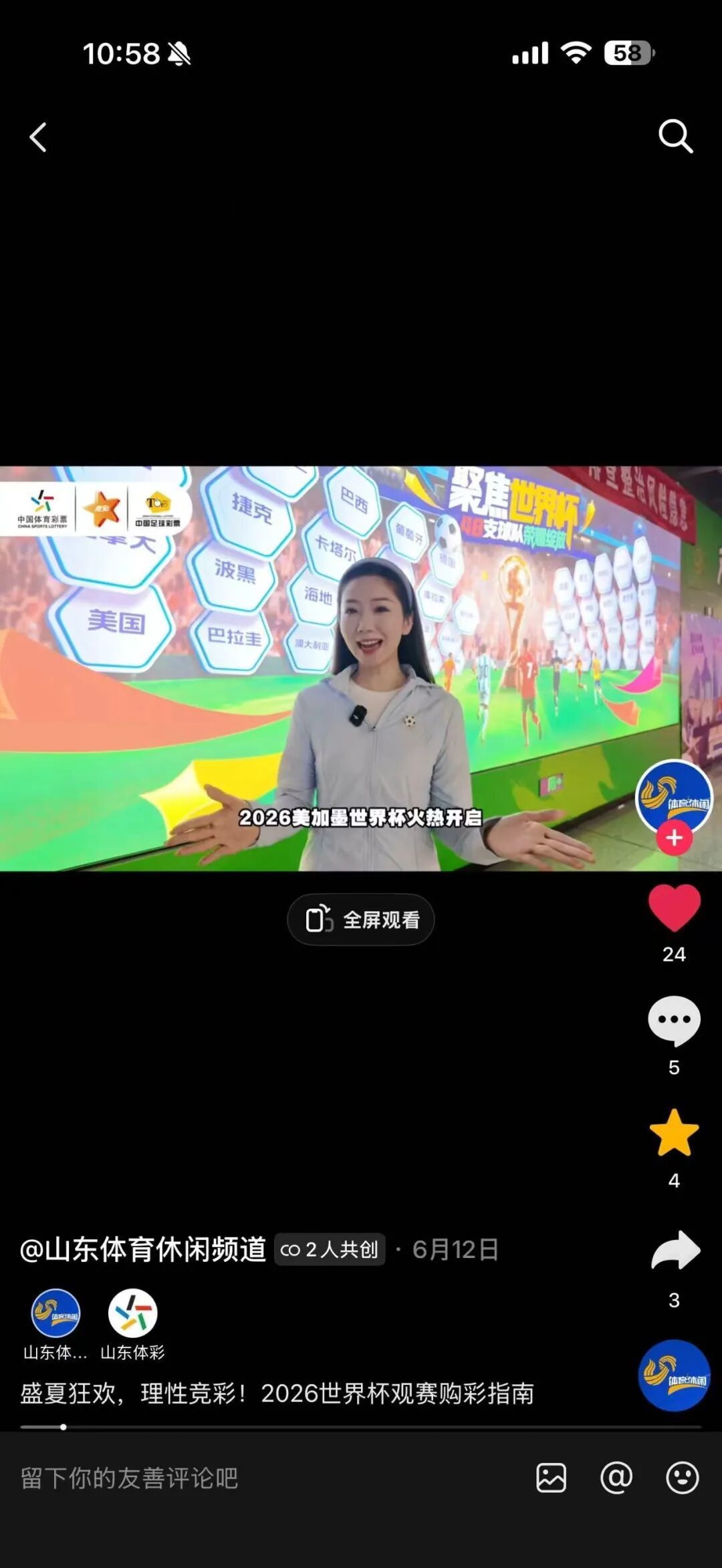Attach a picture to the comment
Viewport: 722px width, 1568px height.
(551, 1478)
